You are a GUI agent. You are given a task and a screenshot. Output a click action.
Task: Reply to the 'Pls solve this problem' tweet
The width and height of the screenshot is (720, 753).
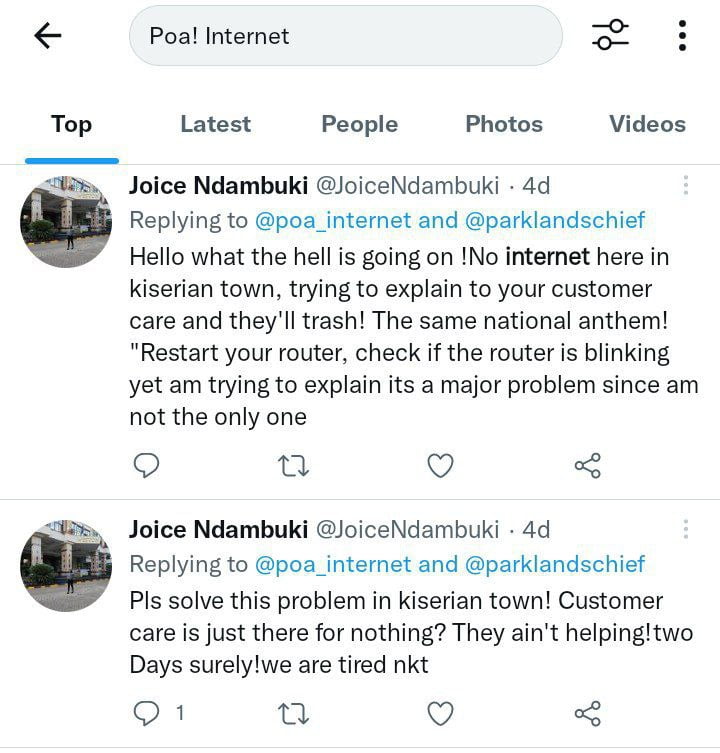click(148, 713)
